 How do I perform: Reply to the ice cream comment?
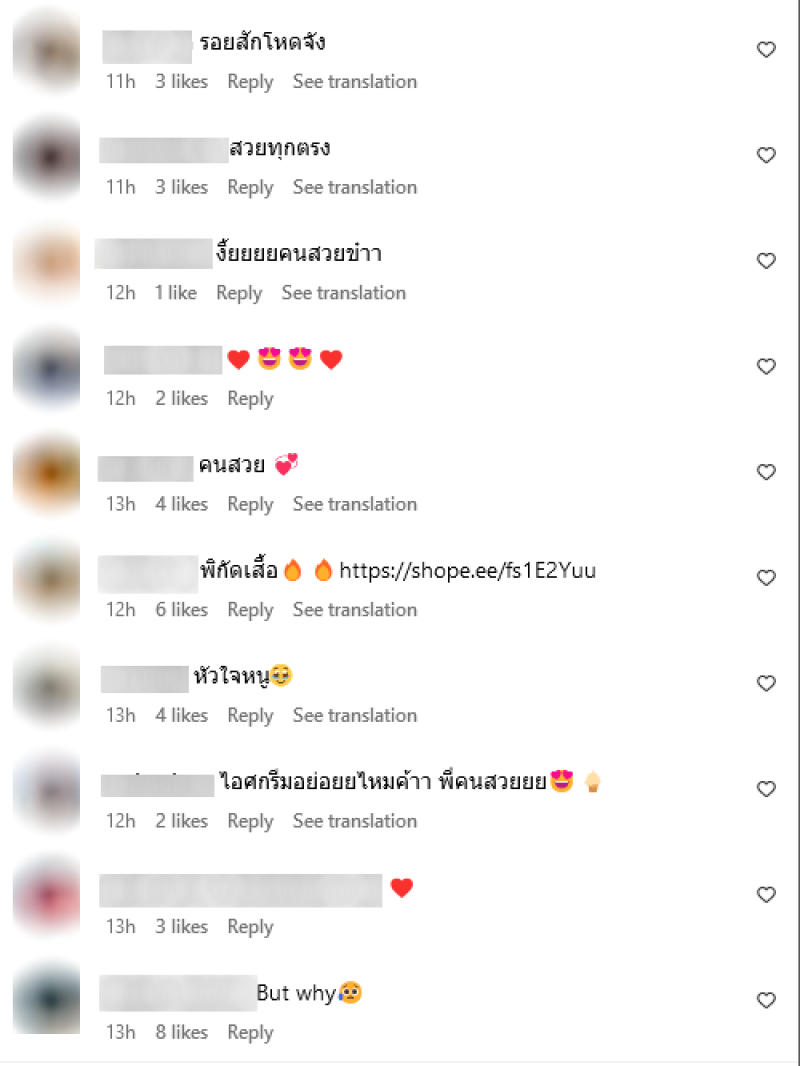pos(250,821)
